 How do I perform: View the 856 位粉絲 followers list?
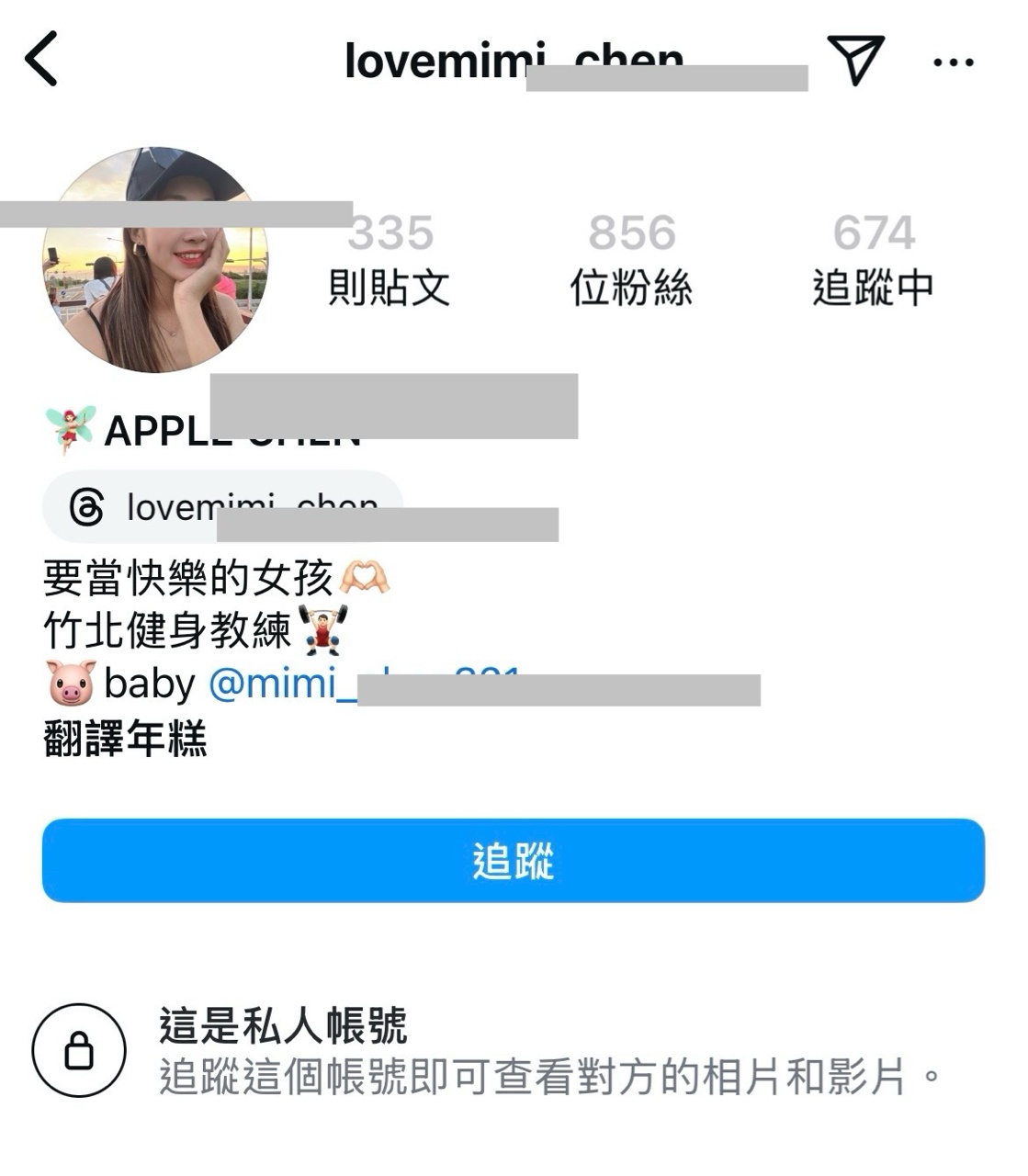coord(631,260)
